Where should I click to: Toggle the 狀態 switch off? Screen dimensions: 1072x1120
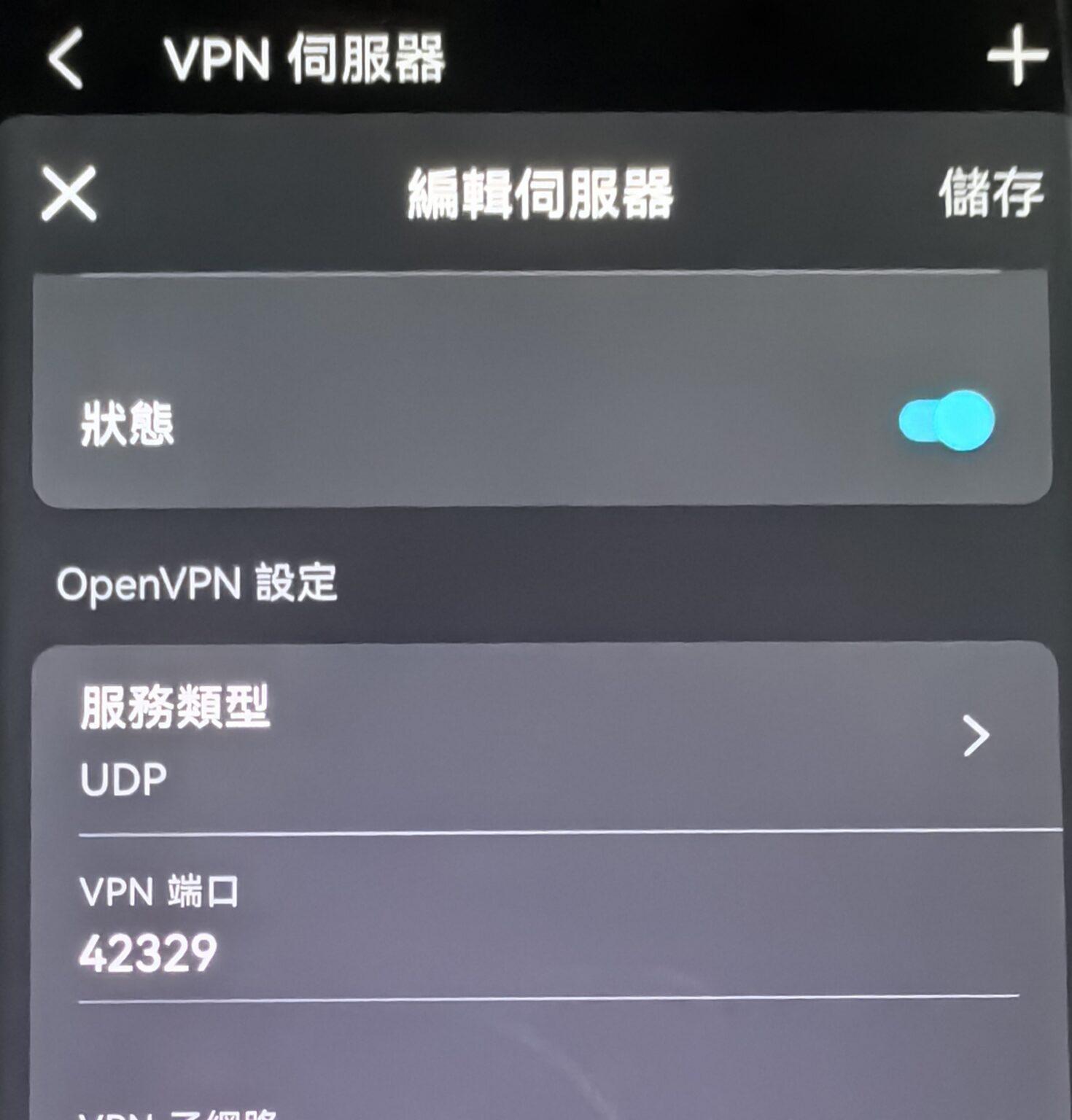(947, 421)
